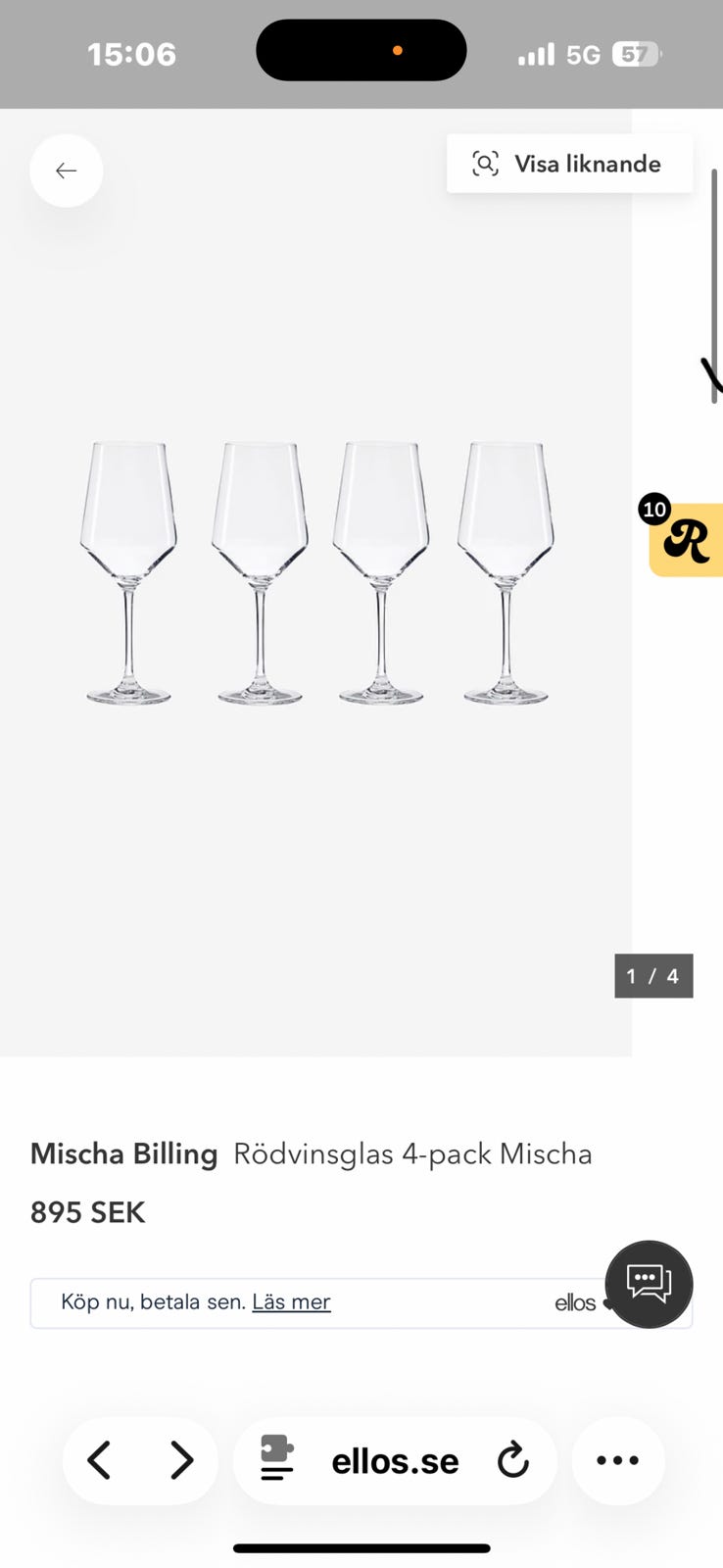
Task: Open the yellow R rewards badge
Action: pos(686,540)
